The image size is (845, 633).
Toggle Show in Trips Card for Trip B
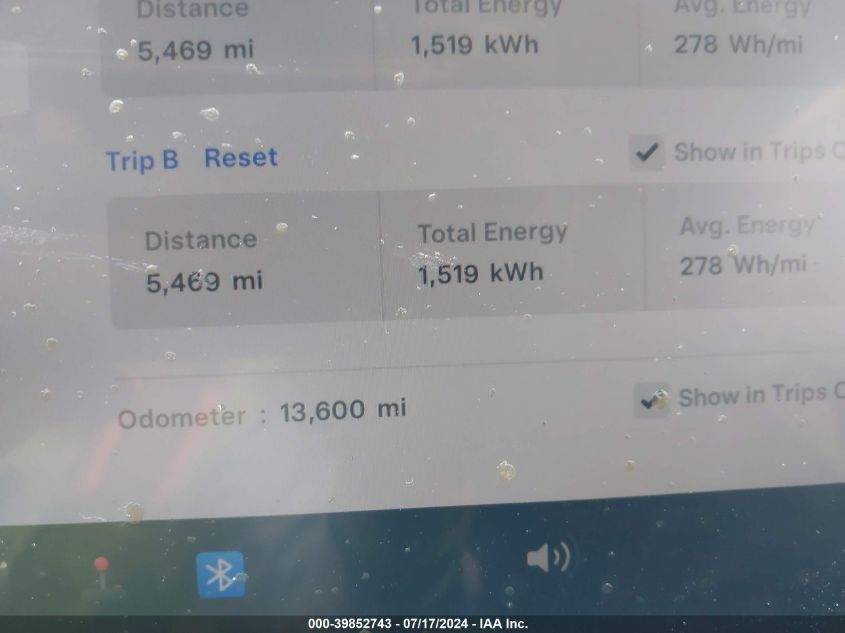648,152
